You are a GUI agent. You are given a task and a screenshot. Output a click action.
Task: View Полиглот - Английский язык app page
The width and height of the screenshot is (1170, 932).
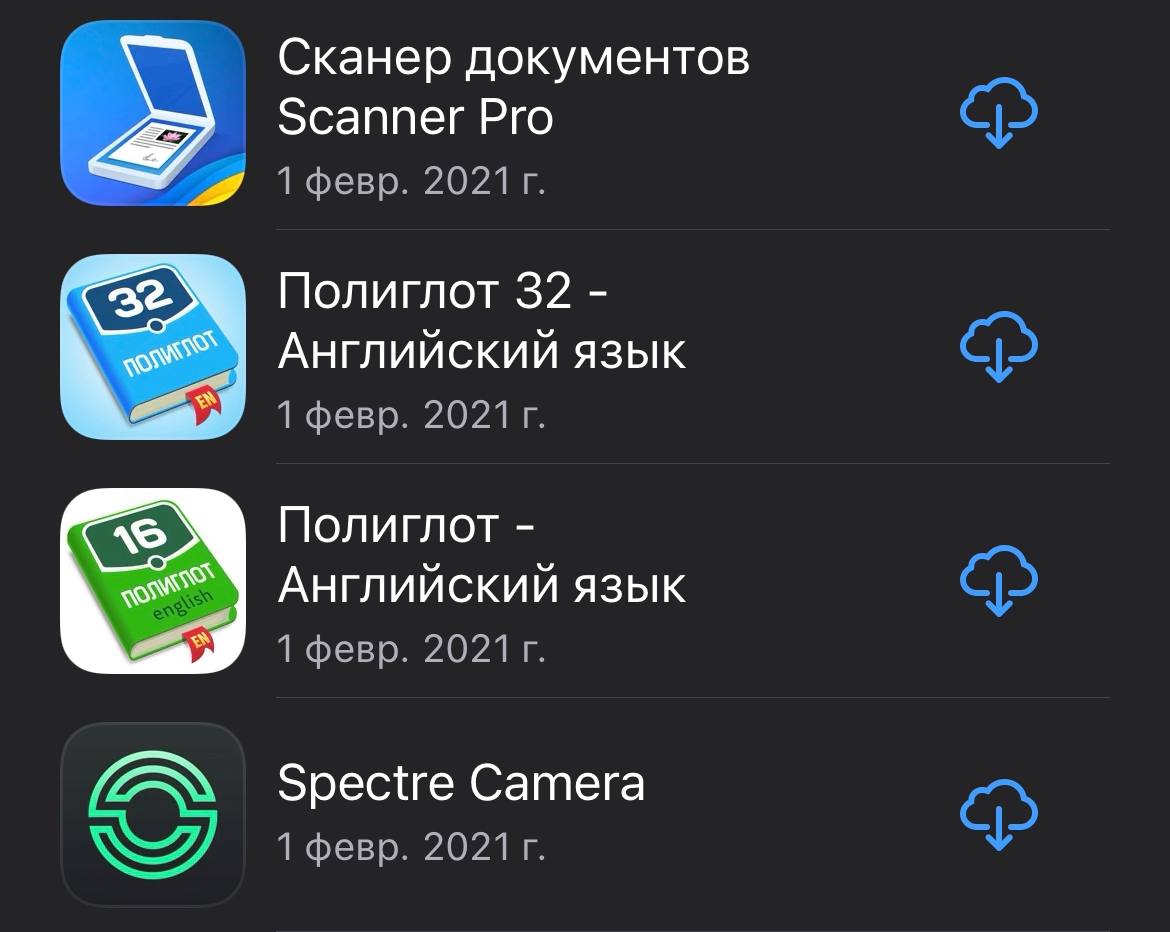click(481, 556)
